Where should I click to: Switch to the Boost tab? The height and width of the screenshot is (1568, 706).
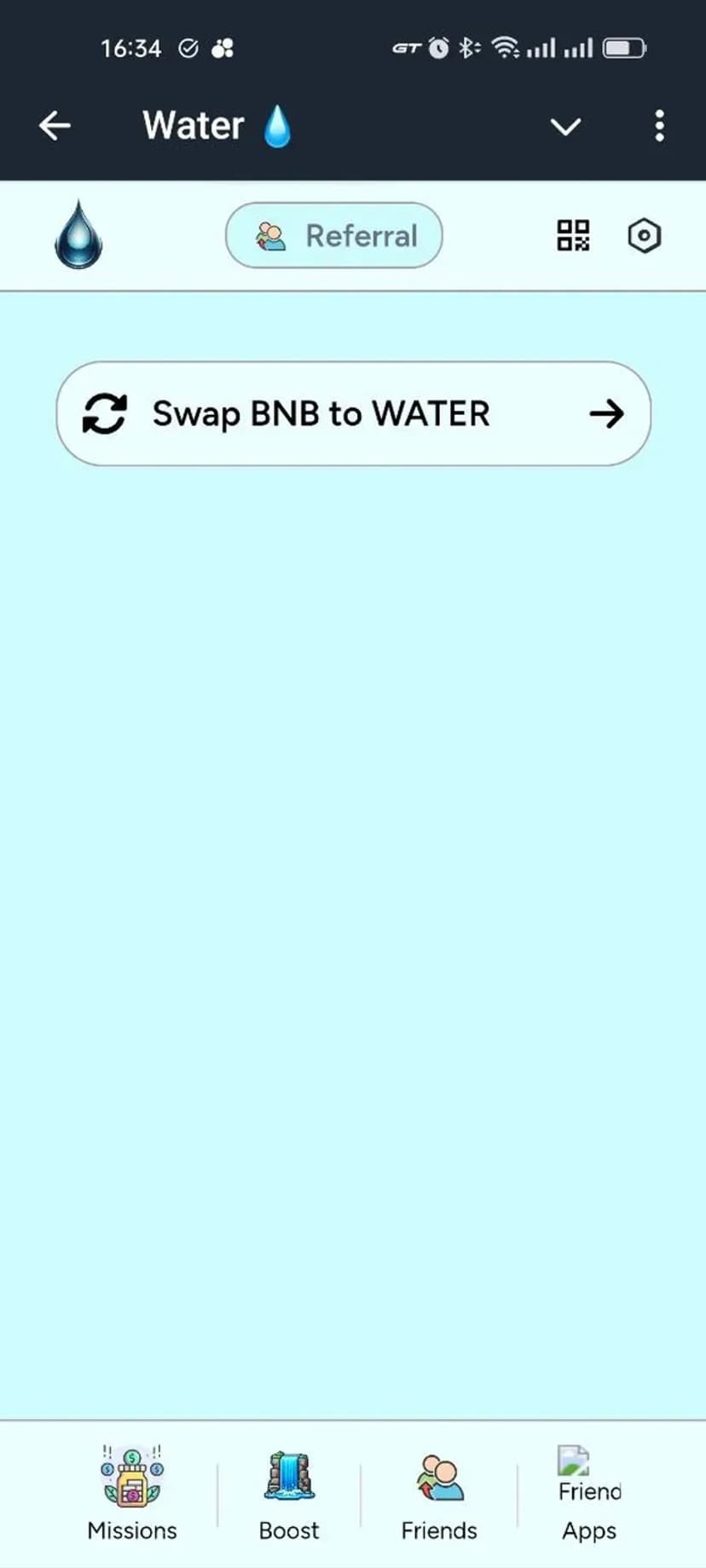click(x=289, y=1493)
